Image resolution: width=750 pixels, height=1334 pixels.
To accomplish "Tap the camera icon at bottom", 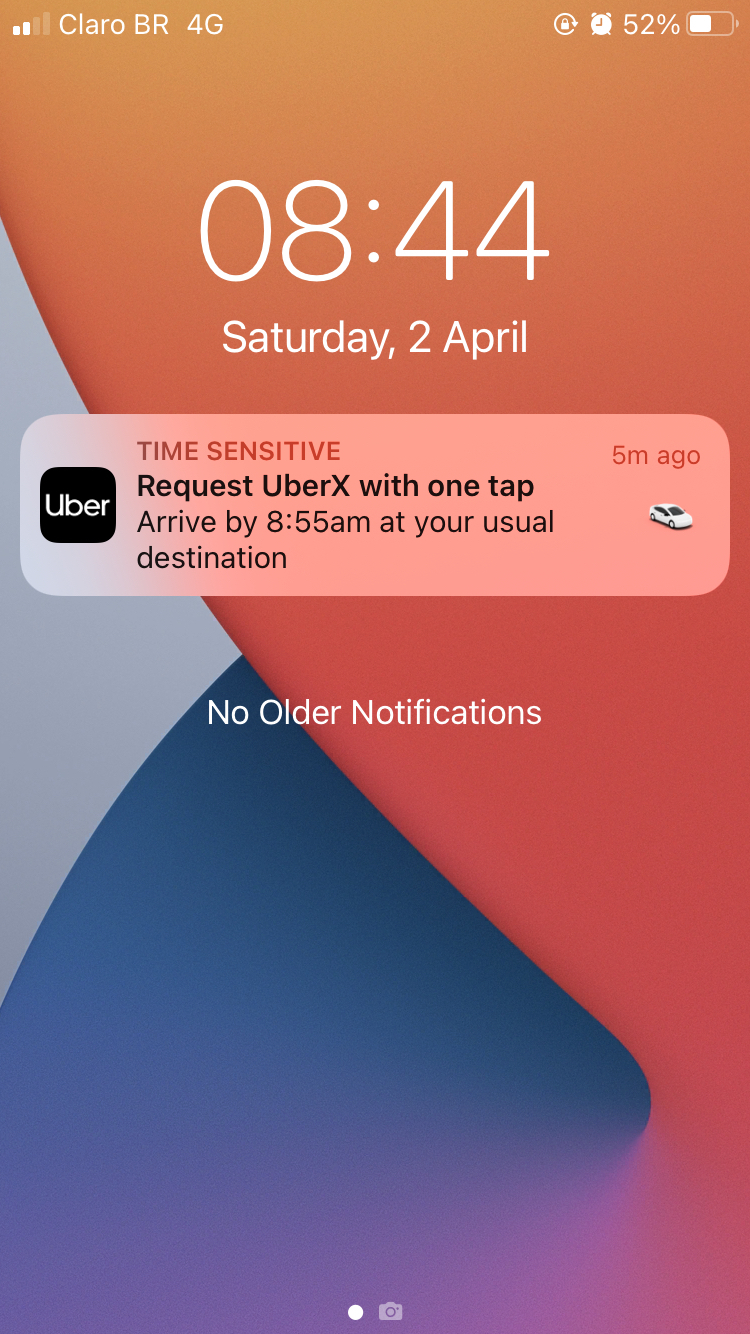I will 391,1311.
